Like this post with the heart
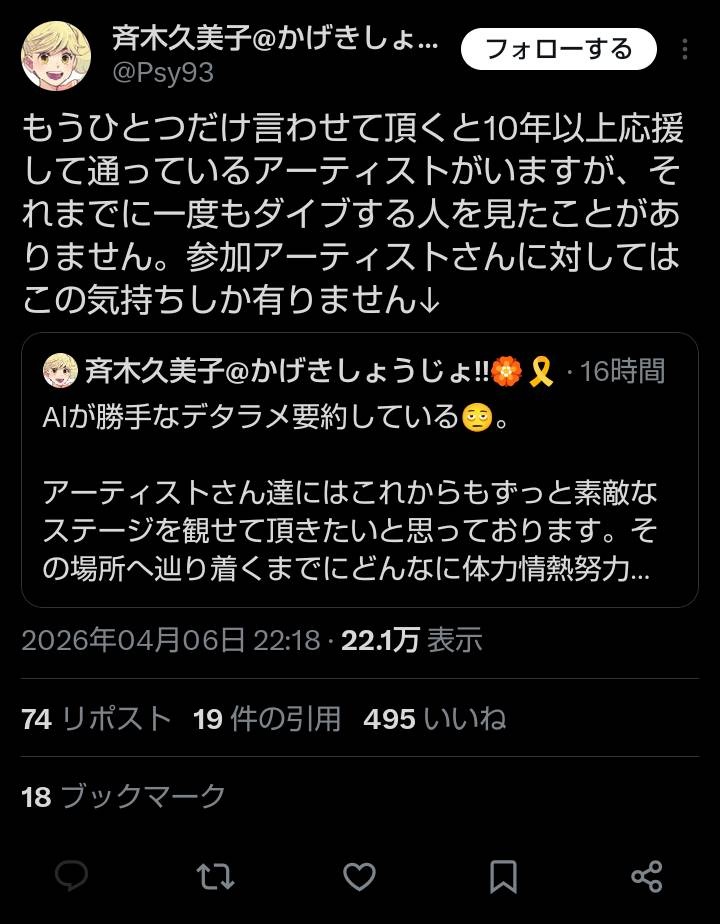This screenshot has width=720, height=924. point(359,877)
